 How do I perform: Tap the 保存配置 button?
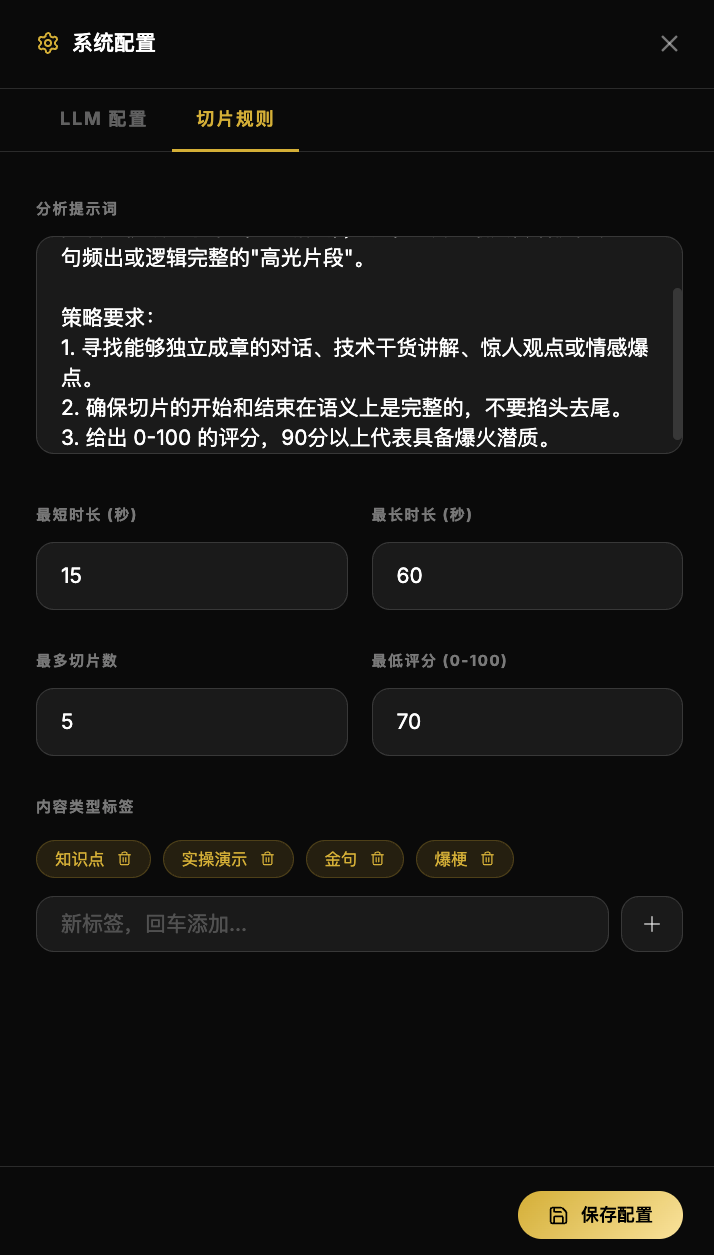tap(600, 1215)
